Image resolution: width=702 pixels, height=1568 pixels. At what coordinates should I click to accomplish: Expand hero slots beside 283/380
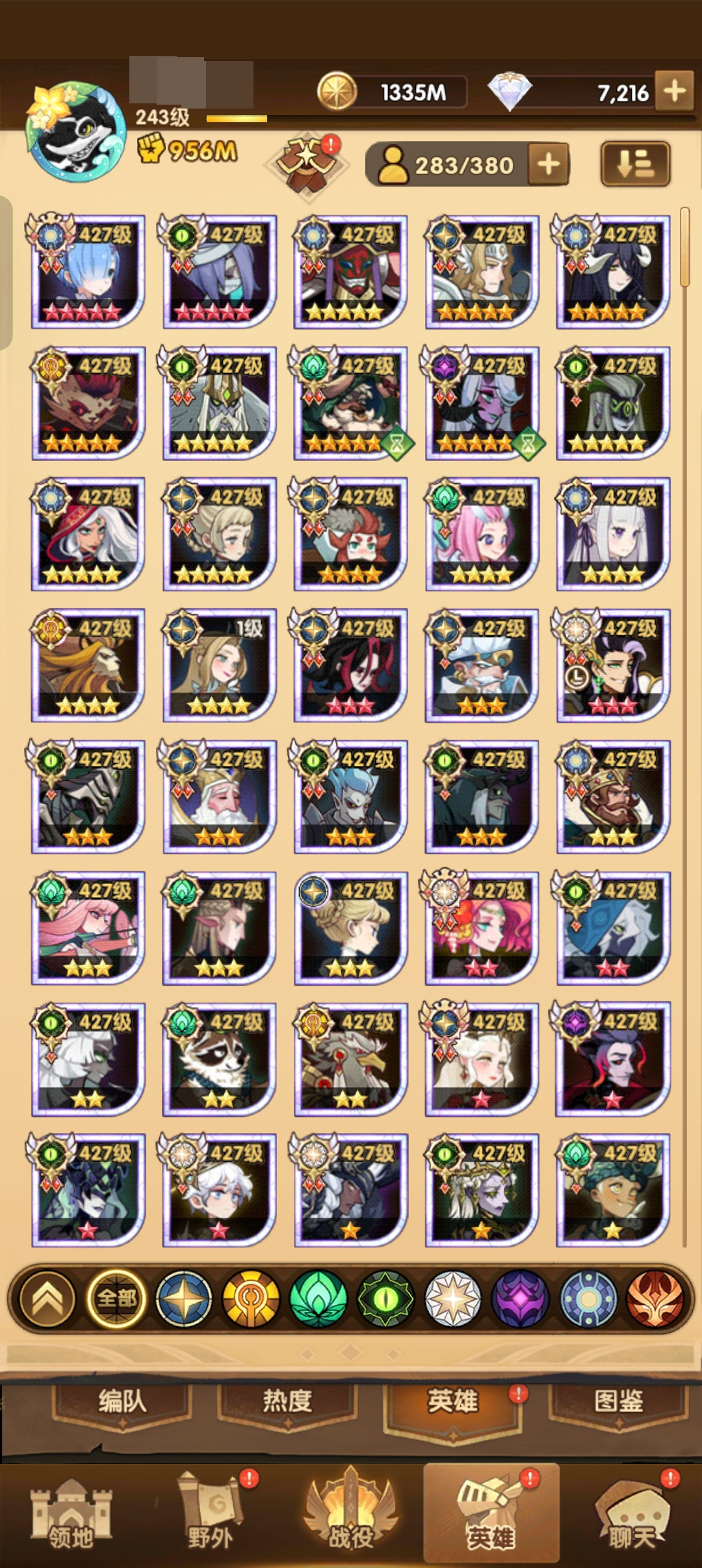[549, 164]
